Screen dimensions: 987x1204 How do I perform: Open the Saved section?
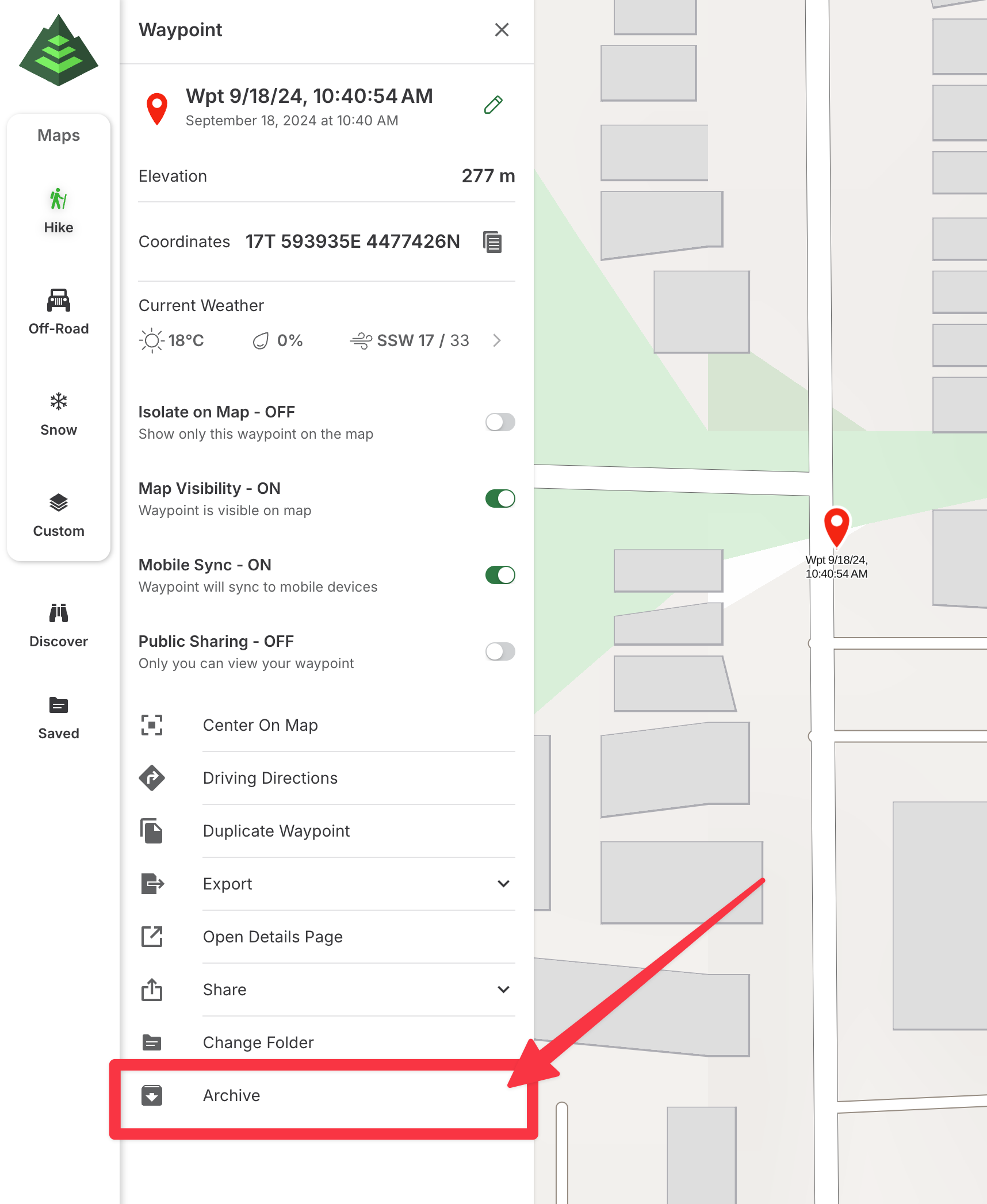coord(59,717)
